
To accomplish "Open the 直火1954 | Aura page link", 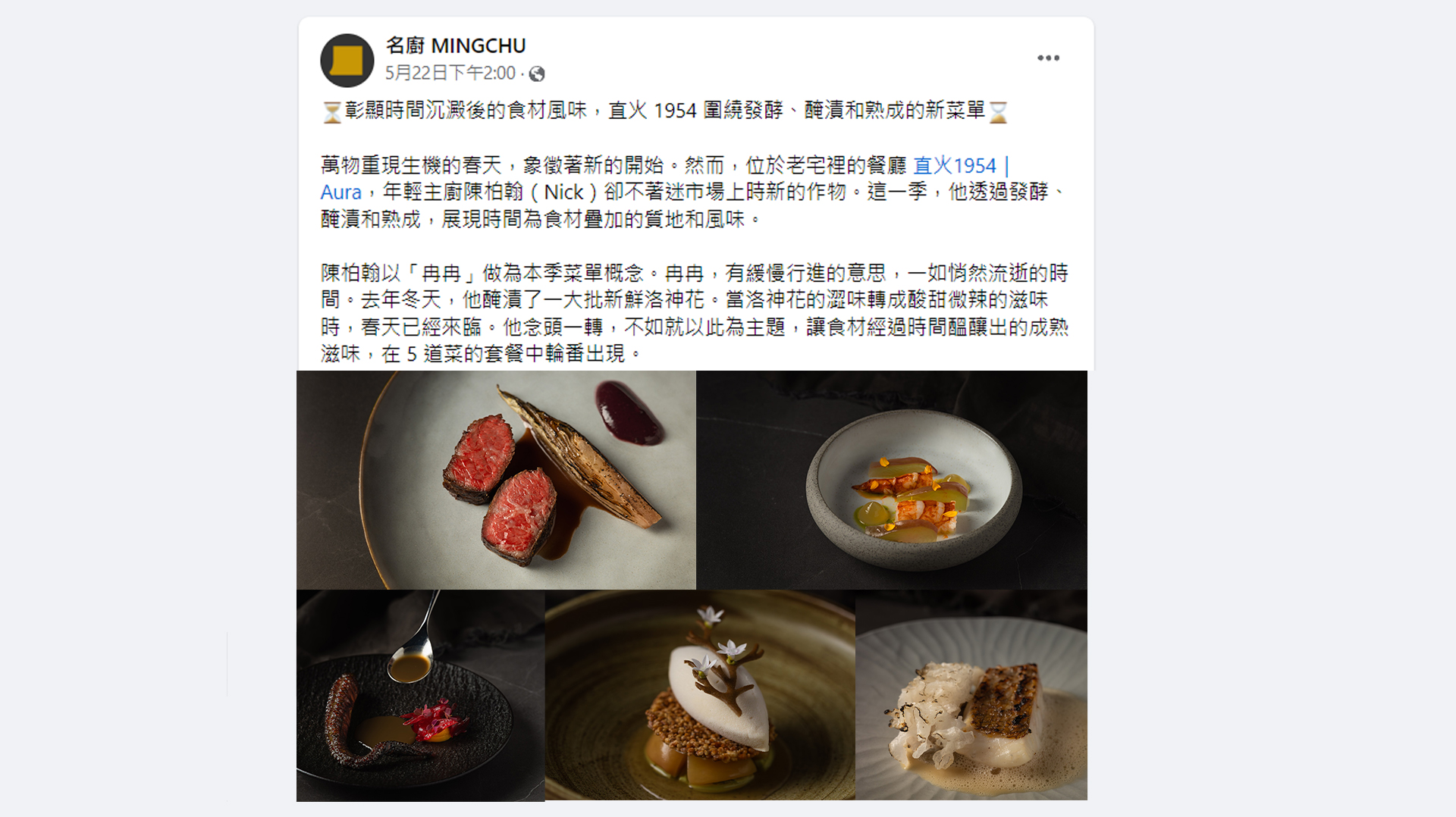I will coord(960,165).
